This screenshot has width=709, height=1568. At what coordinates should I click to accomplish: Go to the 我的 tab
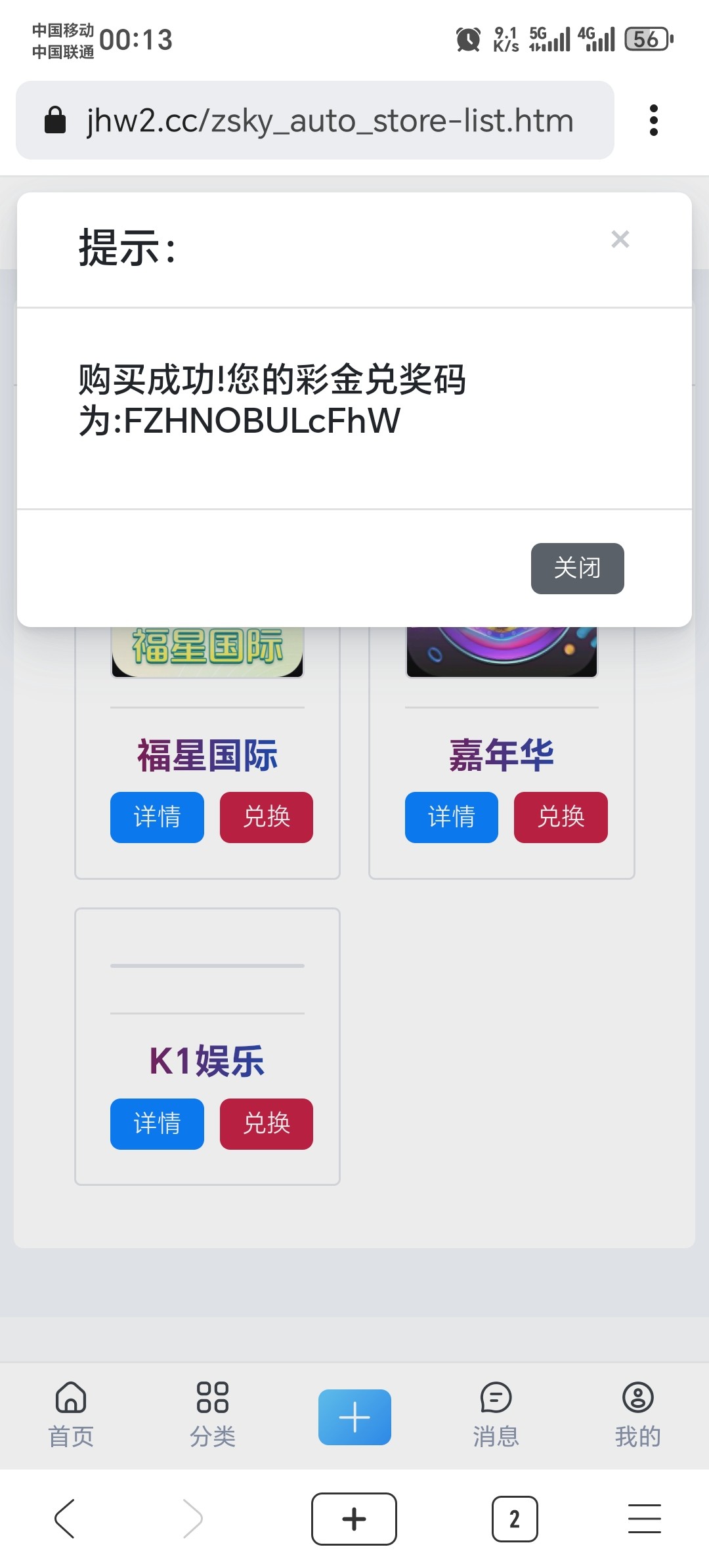(x=637, y=1415)
